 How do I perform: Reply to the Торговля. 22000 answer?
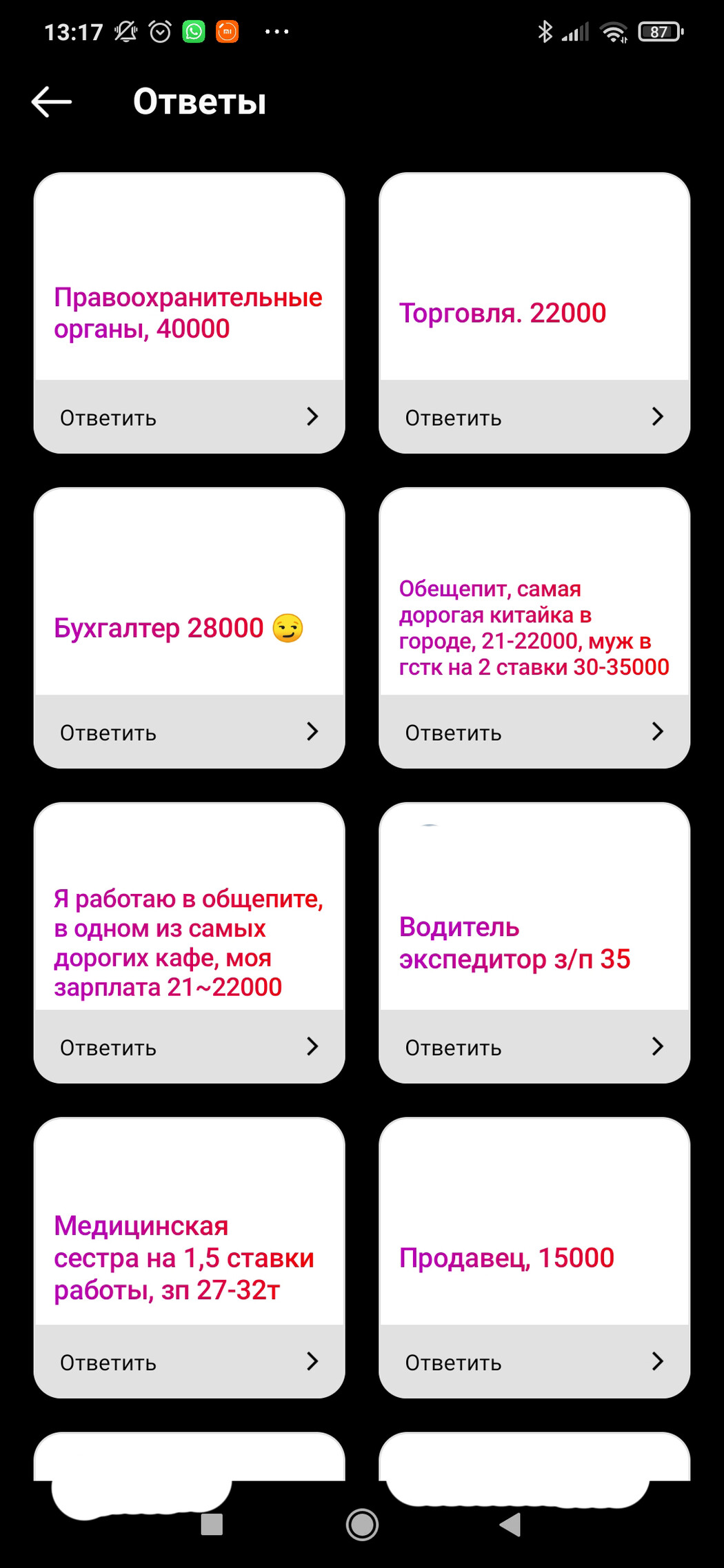[x=534, y=417]
